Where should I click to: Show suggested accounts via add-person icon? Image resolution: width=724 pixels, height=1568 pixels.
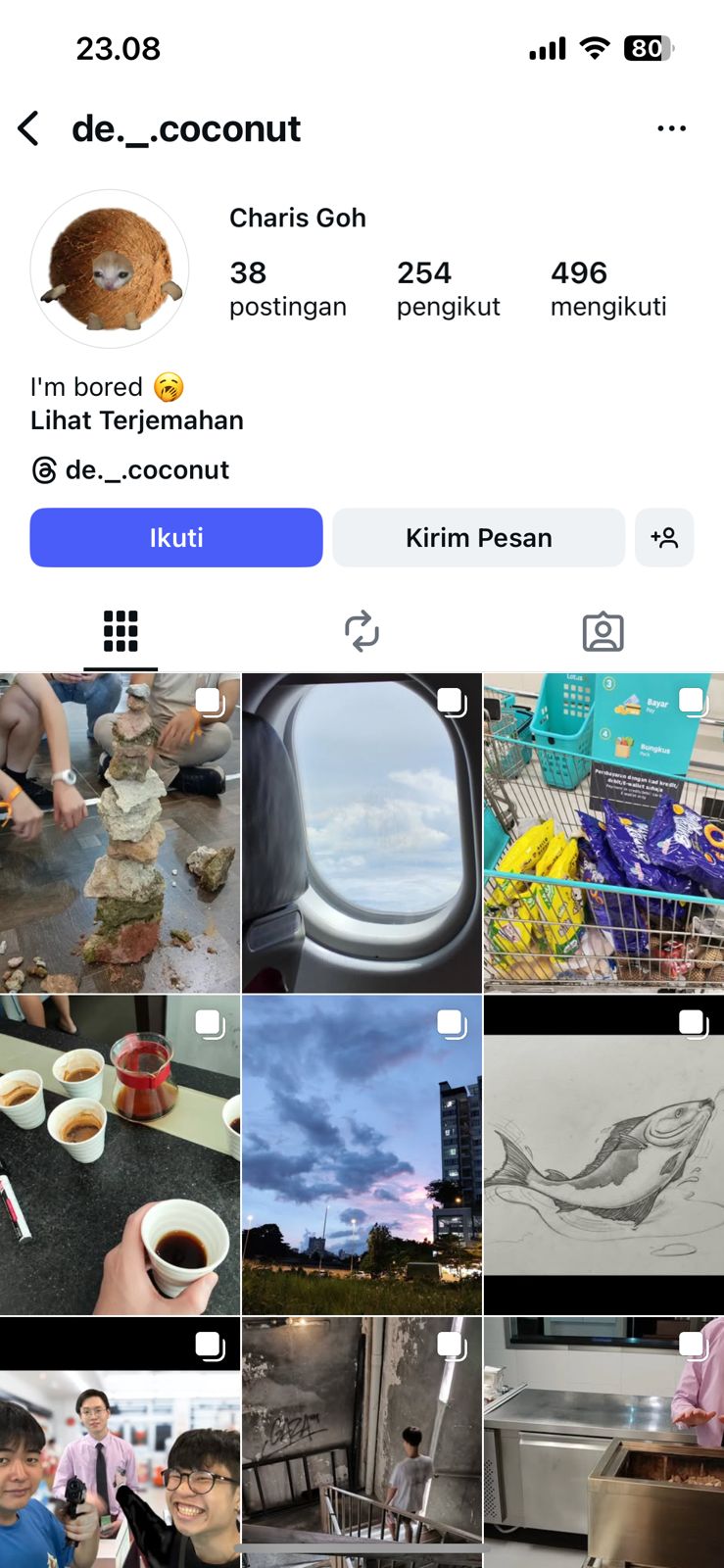[x=664, y=537]
